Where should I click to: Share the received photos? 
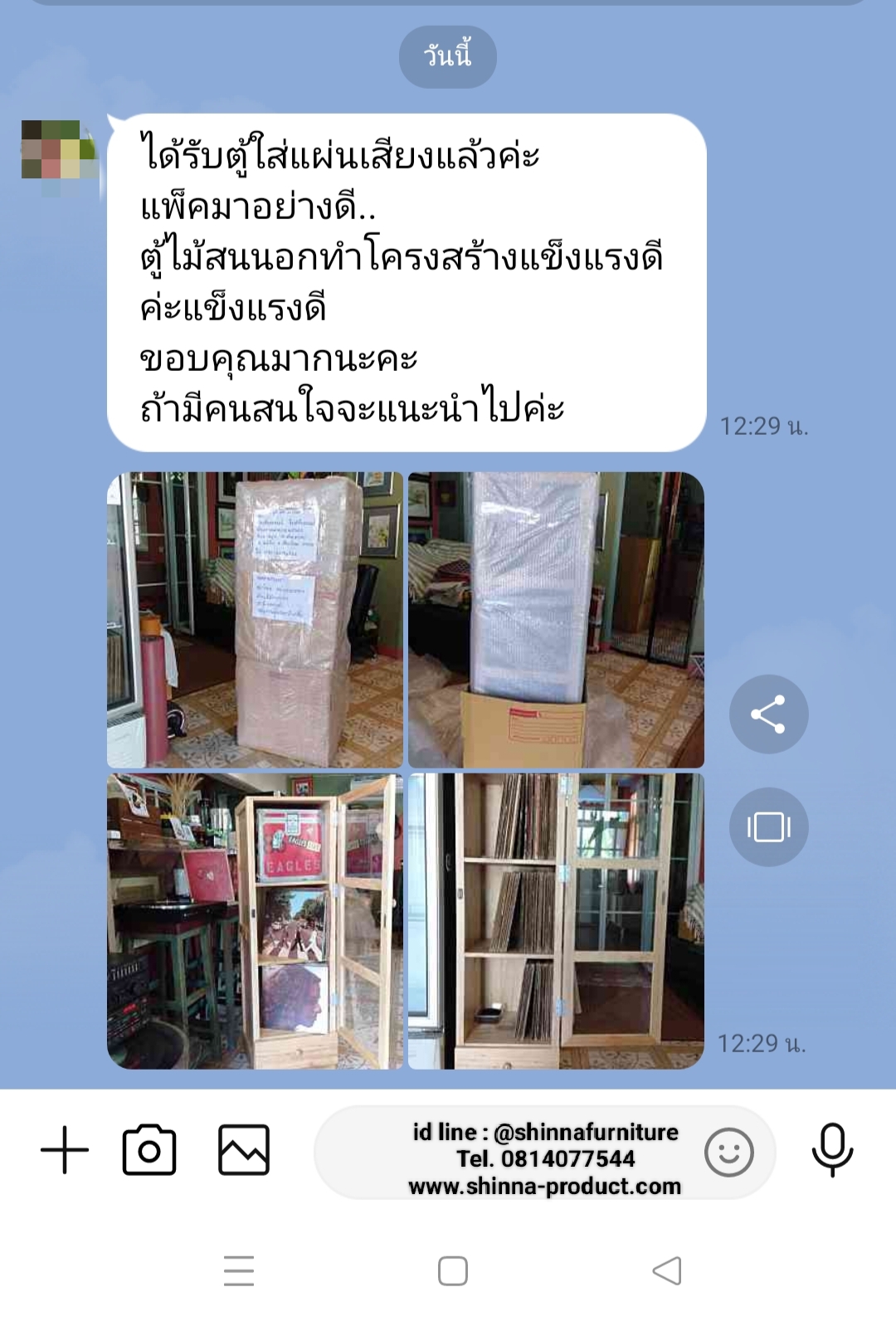(x=768, y=714)
